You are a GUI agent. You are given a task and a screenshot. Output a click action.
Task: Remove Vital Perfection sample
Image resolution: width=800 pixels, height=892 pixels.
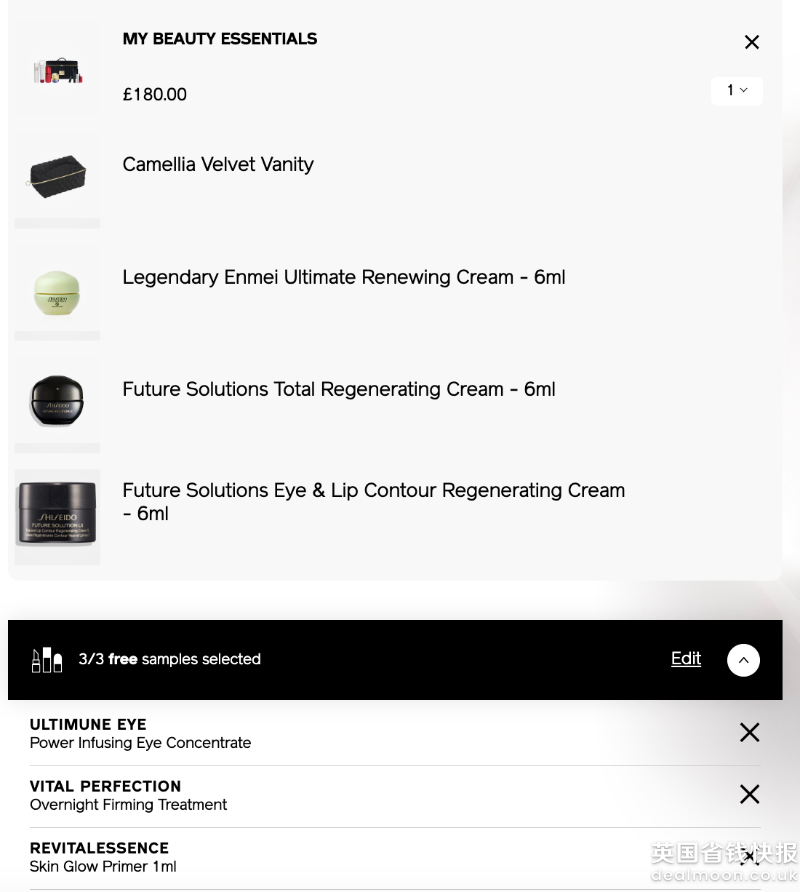click(x=749, y=794)
